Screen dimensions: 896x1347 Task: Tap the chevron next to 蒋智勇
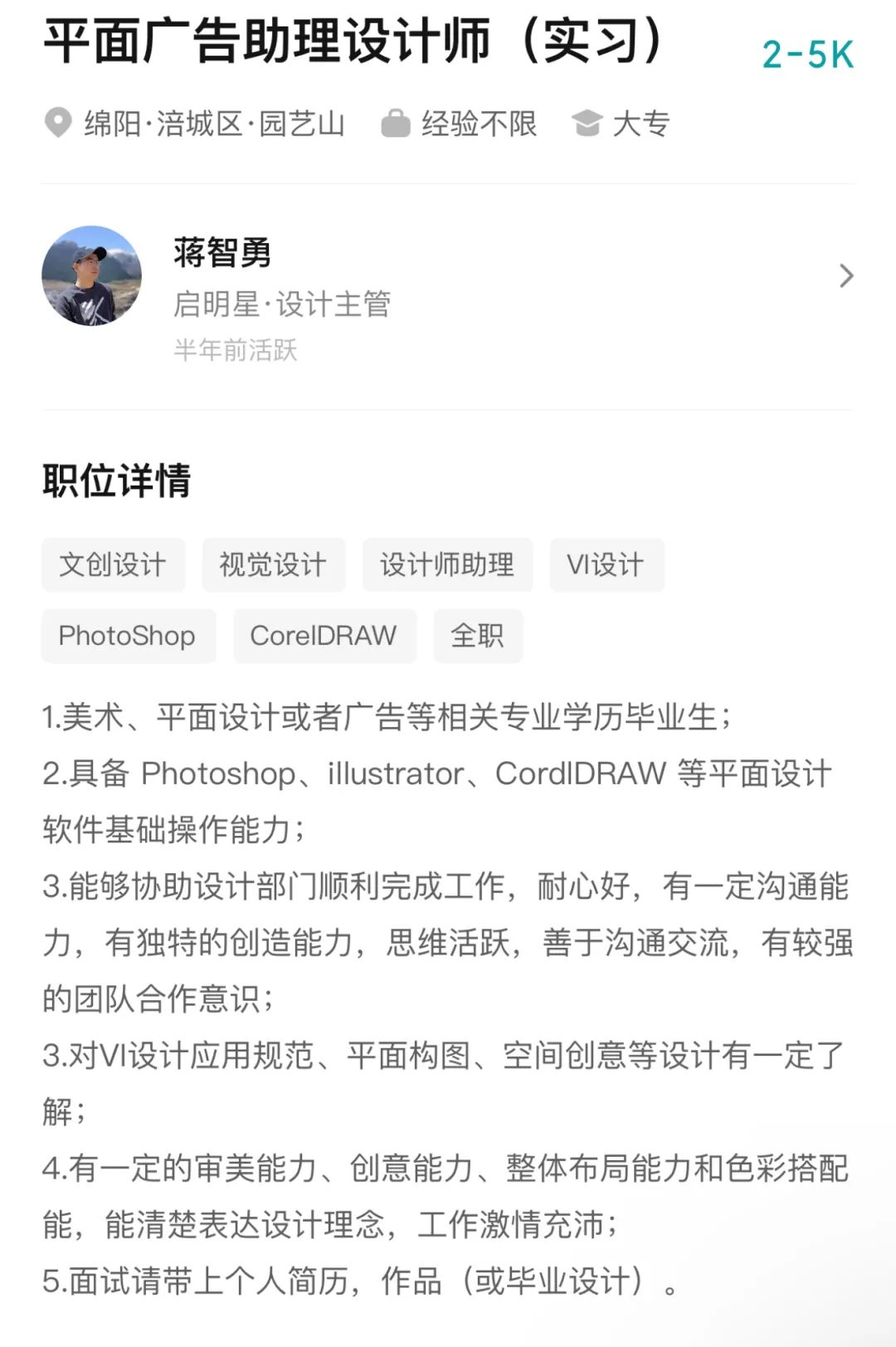845,276
